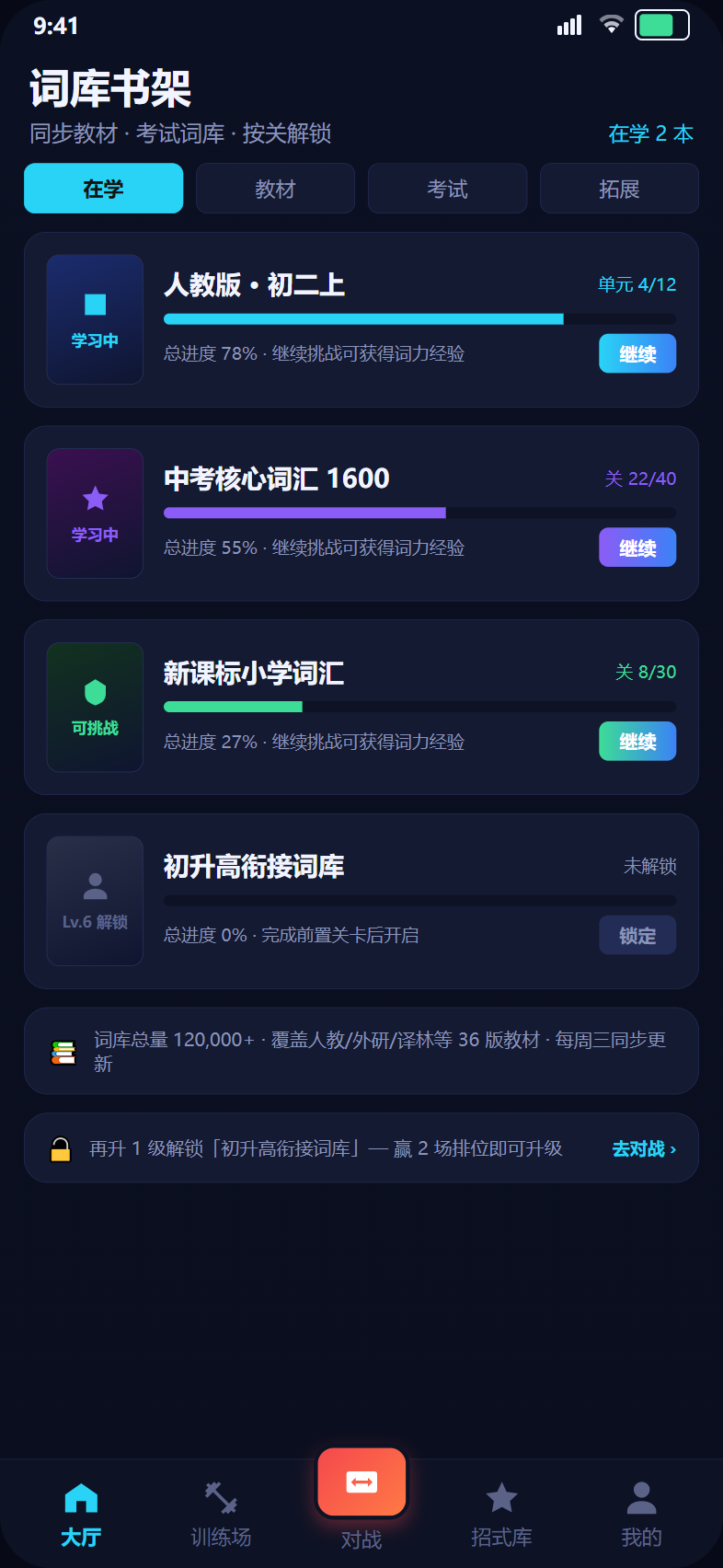Start a match with the 对战 button

tap(361, 1482)
